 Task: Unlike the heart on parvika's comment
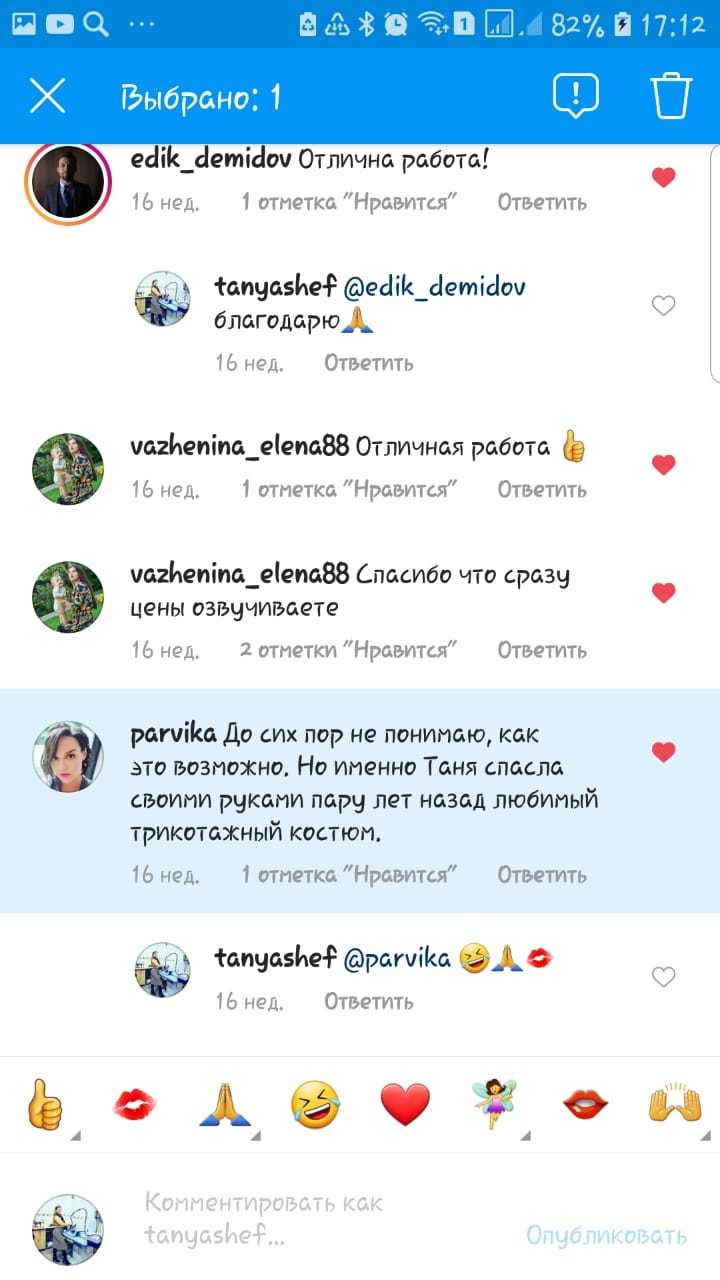tap(663, 752)
